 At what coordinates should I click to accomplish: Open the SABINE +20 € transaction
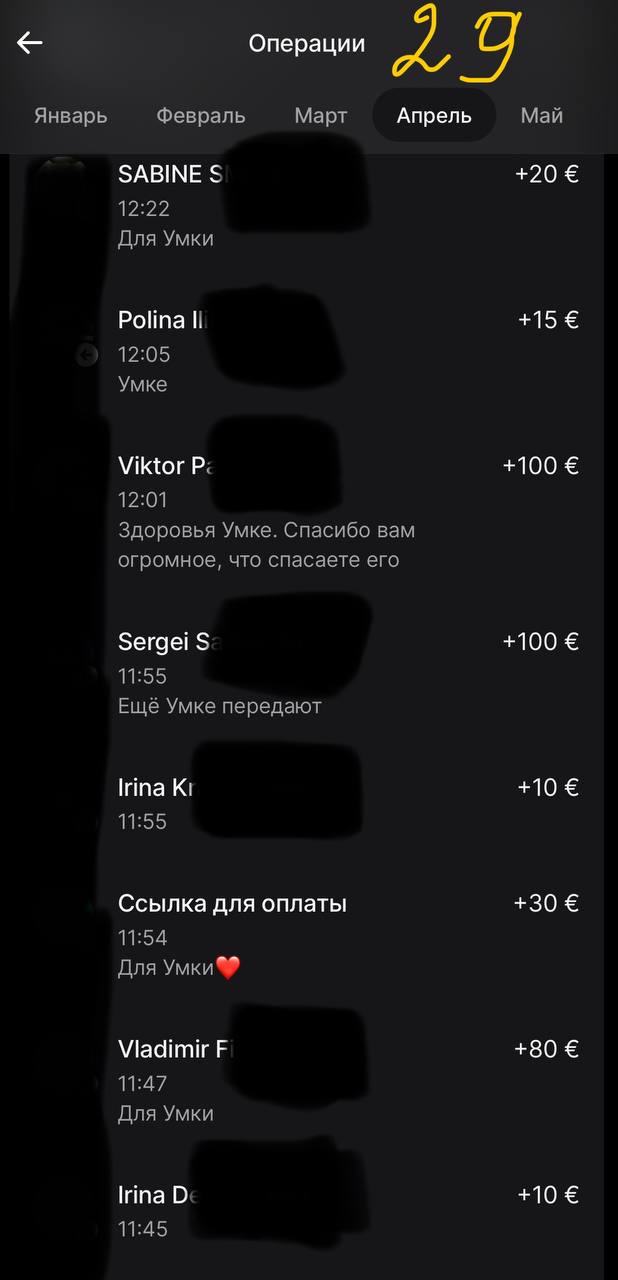click(340, 206)
